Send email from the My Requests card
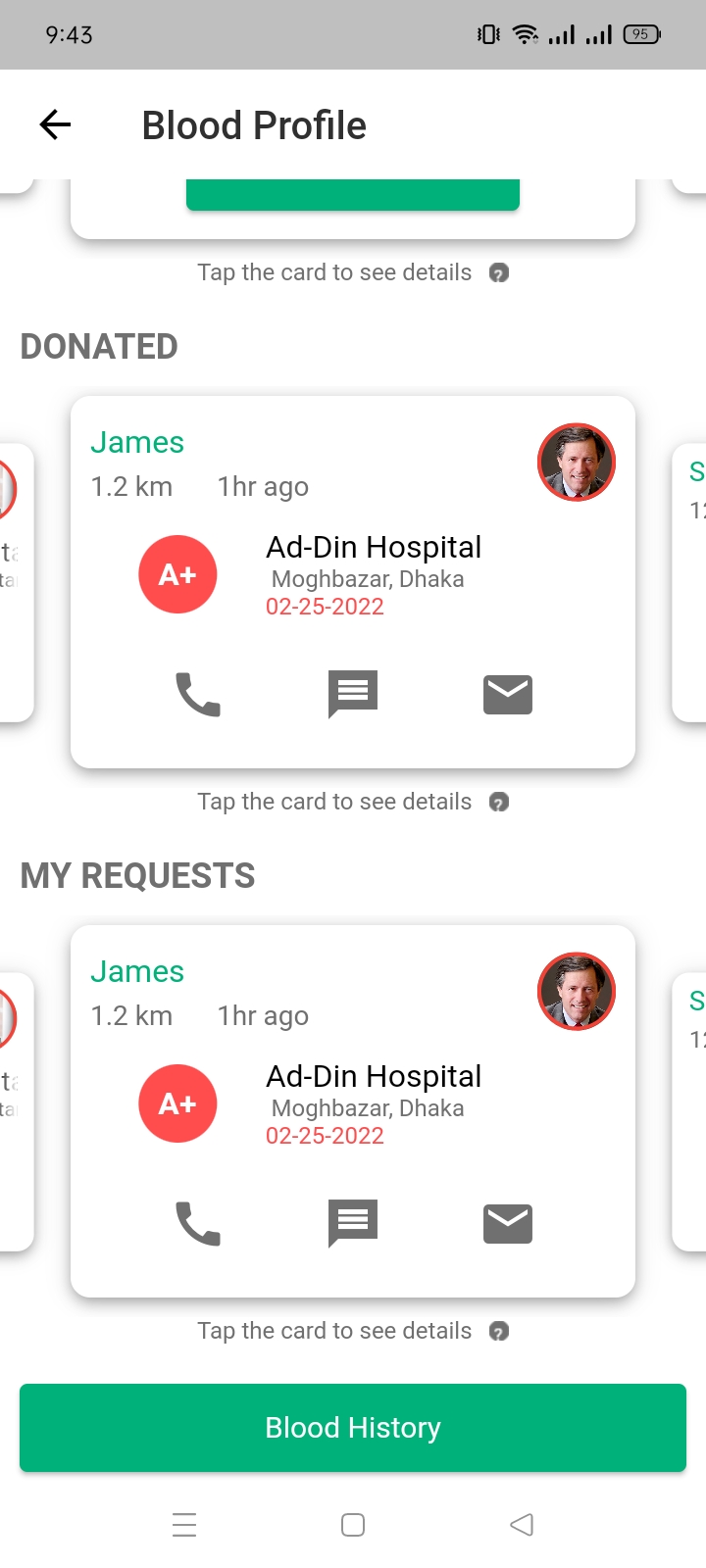The image size is (706, 1568). pyautogui.click(x=507, y=1222)
